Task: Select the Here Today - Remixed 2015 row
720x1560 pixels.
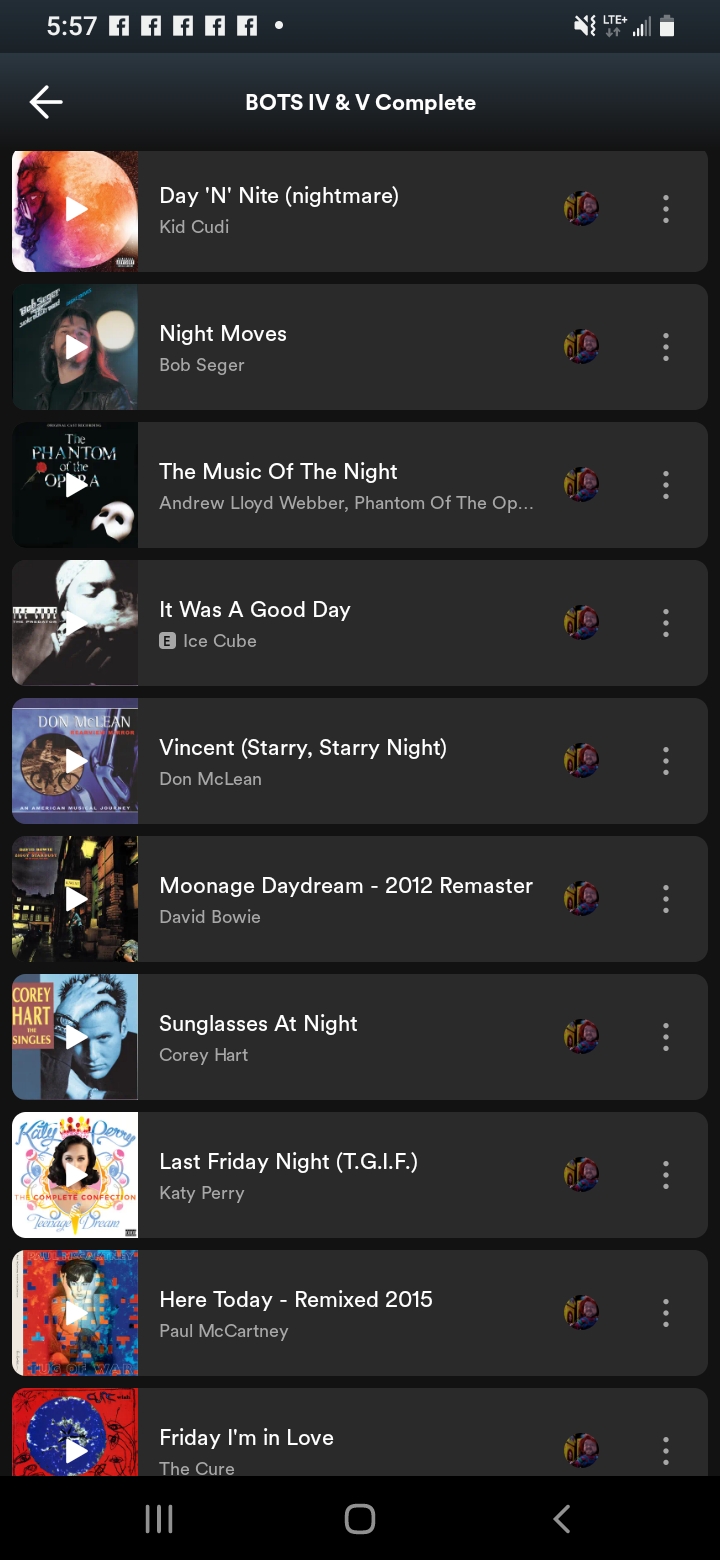Action: click(x=340, y=1313)
